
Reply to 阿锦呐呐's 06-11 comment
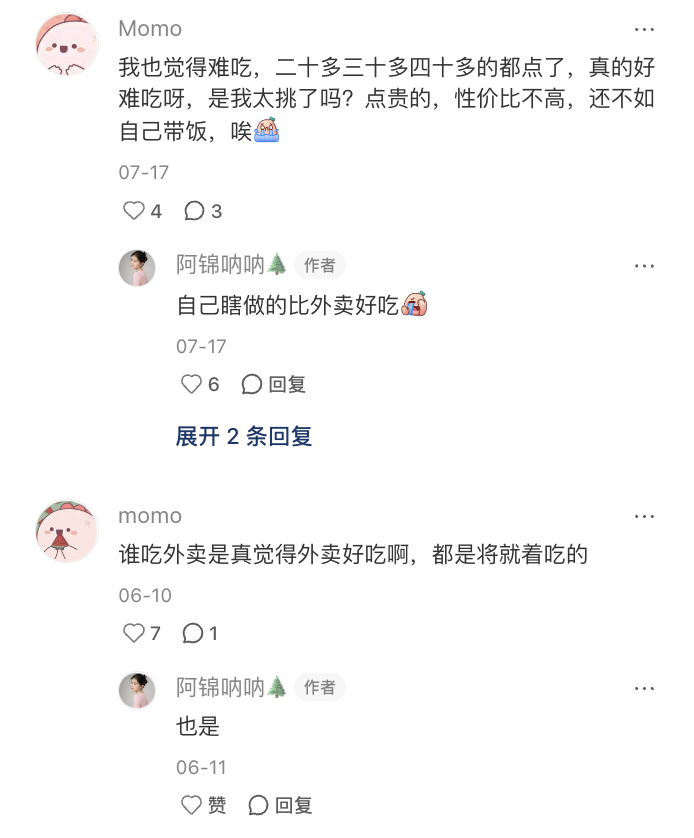pyautogui.click(x=280, y=805)
